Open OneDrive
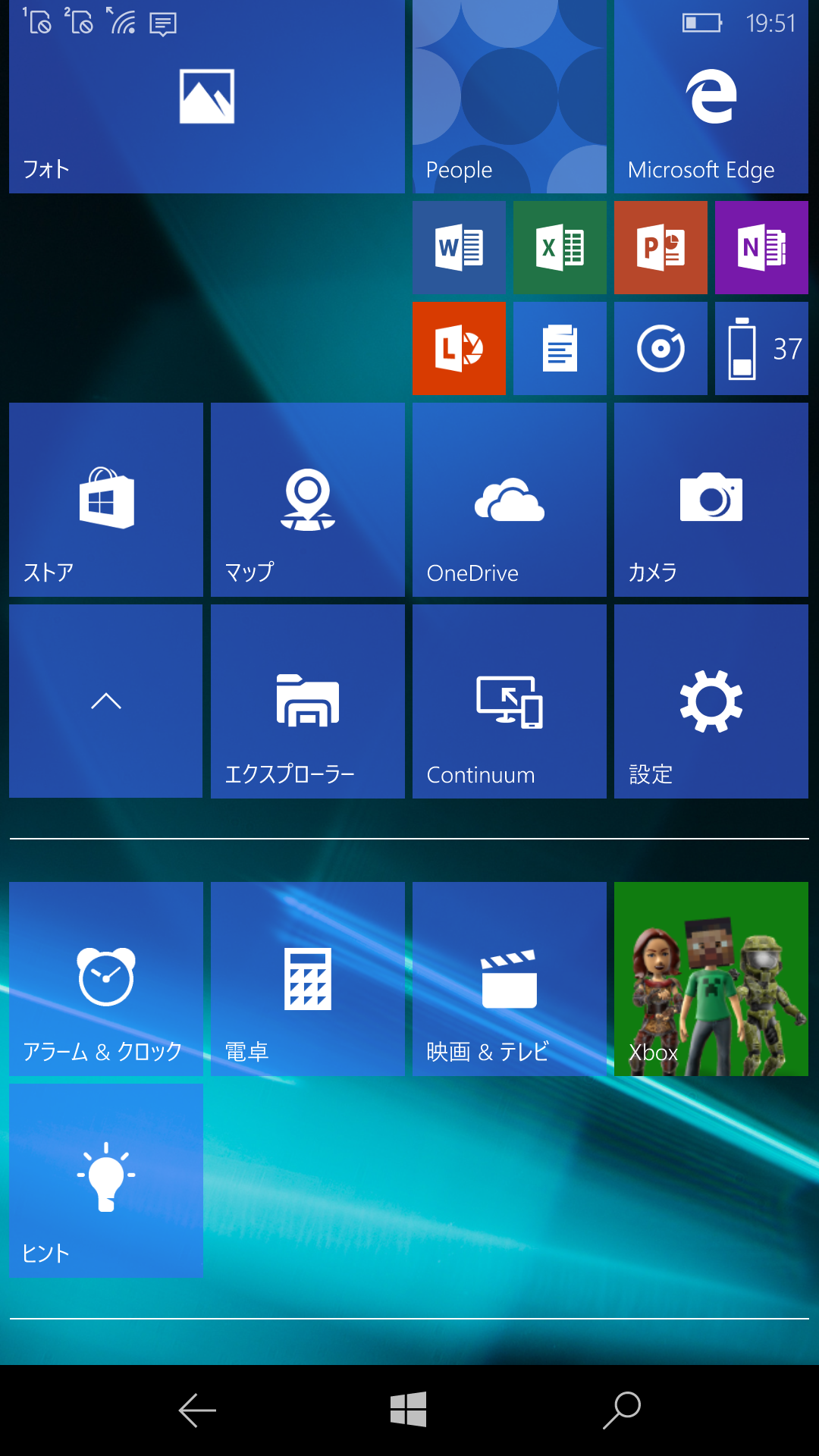819x1456 pixels. coord(510,500)
